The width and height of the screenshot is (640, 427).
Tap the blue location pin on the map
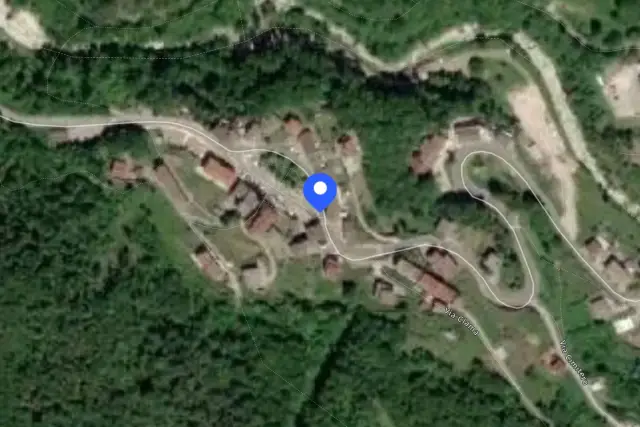pyautogui.click(x=320, y=191)
